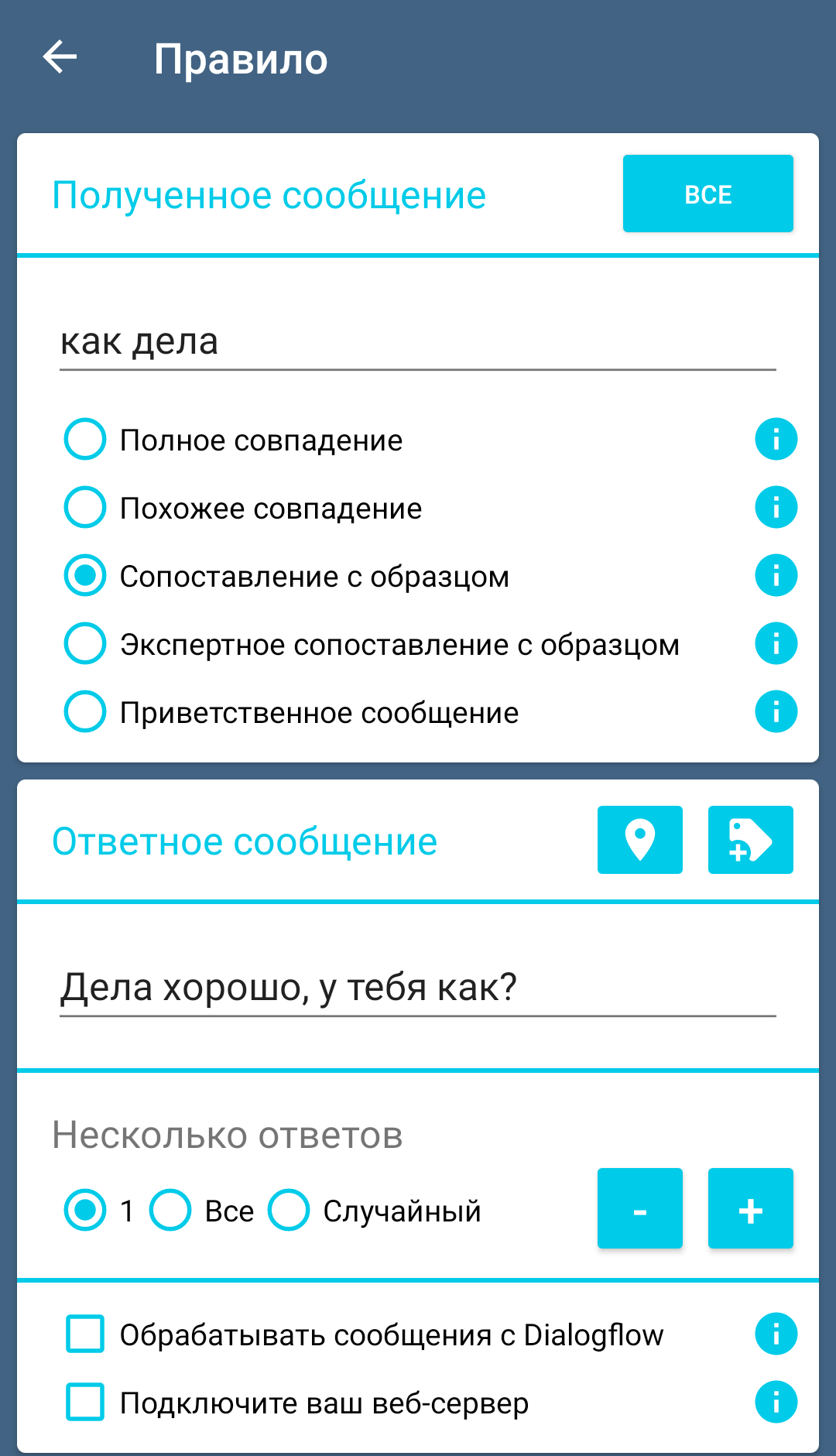Tap the location pin button
Image resolution: width=836 pixels, height=1456 pixels.
639,840
